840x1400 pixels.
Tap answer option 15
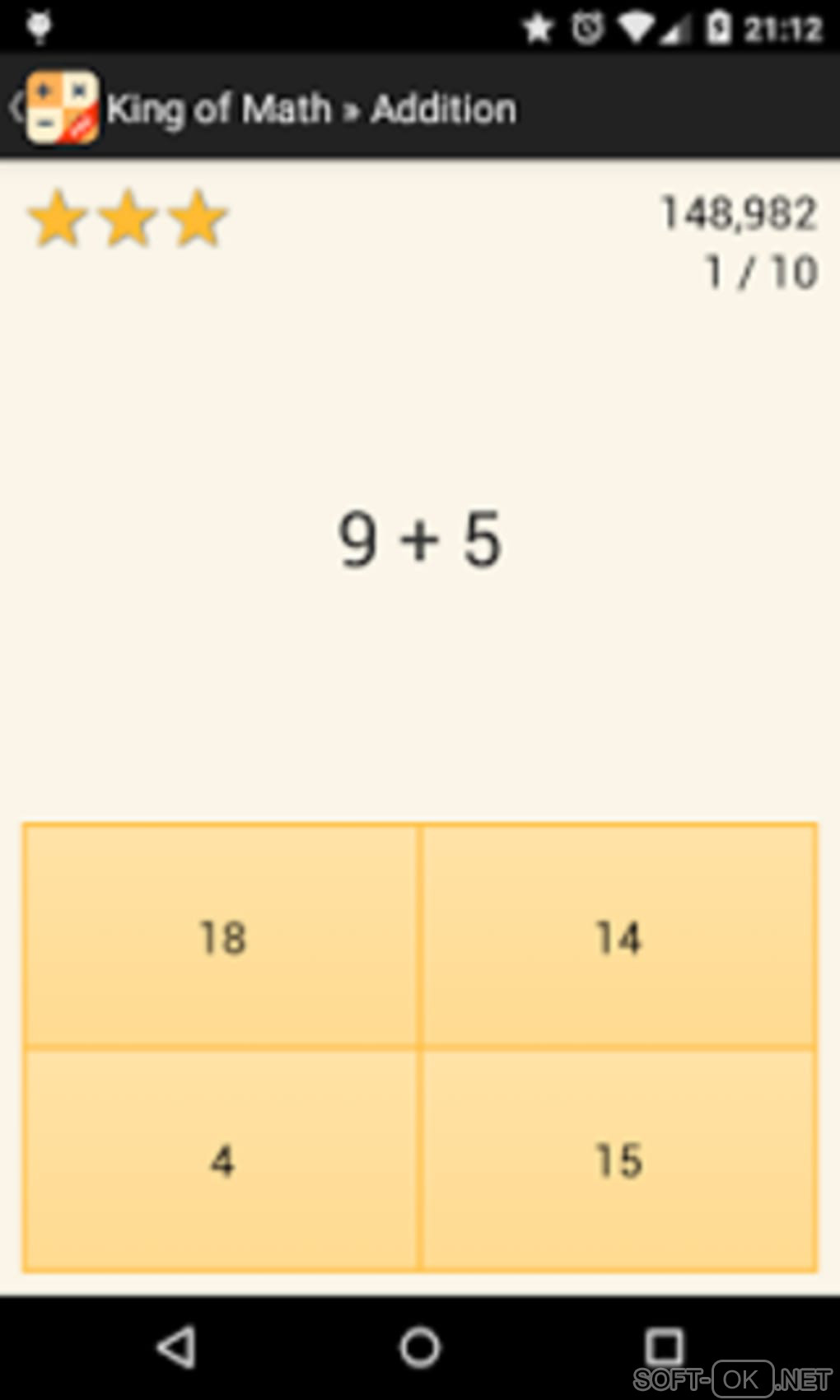point(618,1160)
